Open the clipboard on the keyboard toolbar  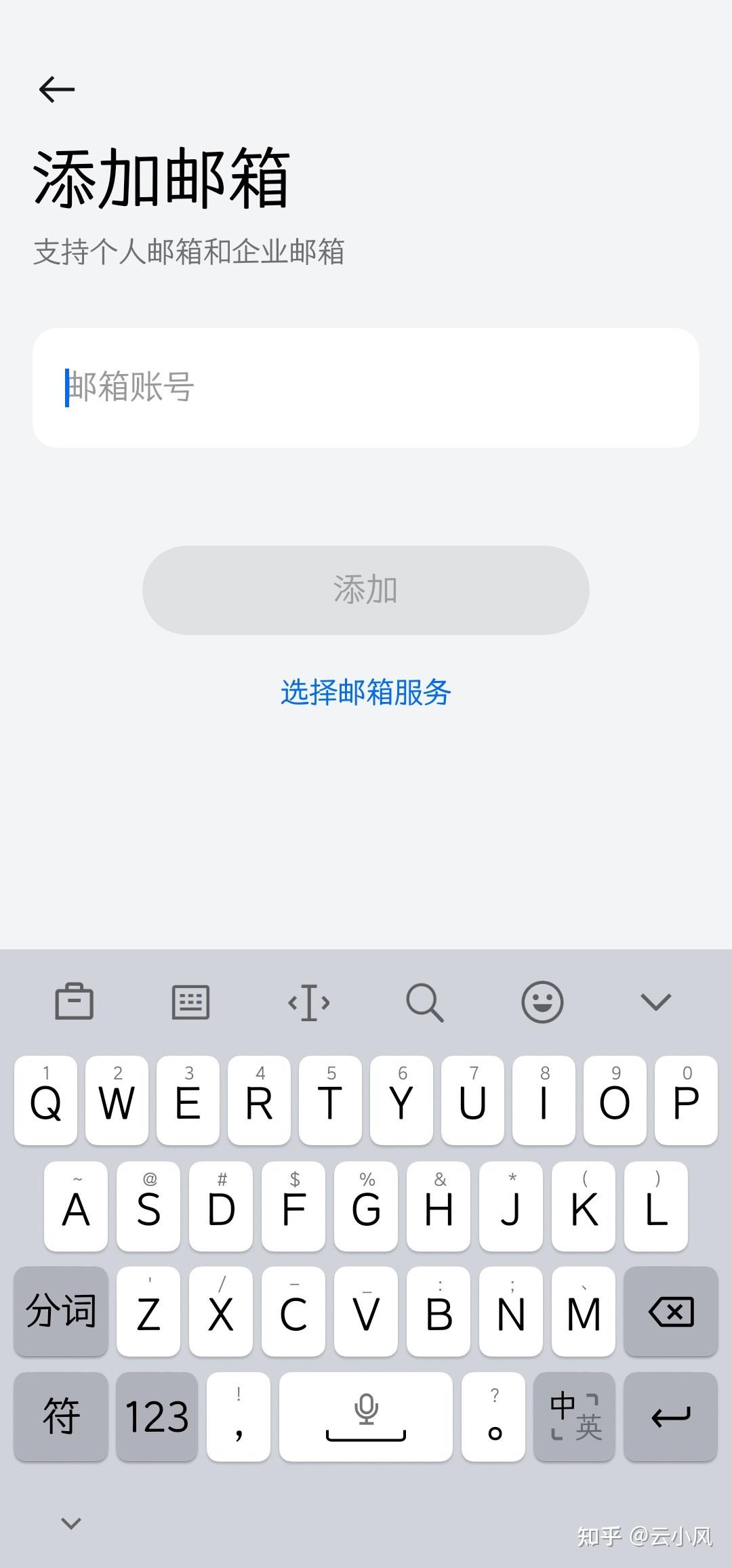click(x=75, y=1001)
